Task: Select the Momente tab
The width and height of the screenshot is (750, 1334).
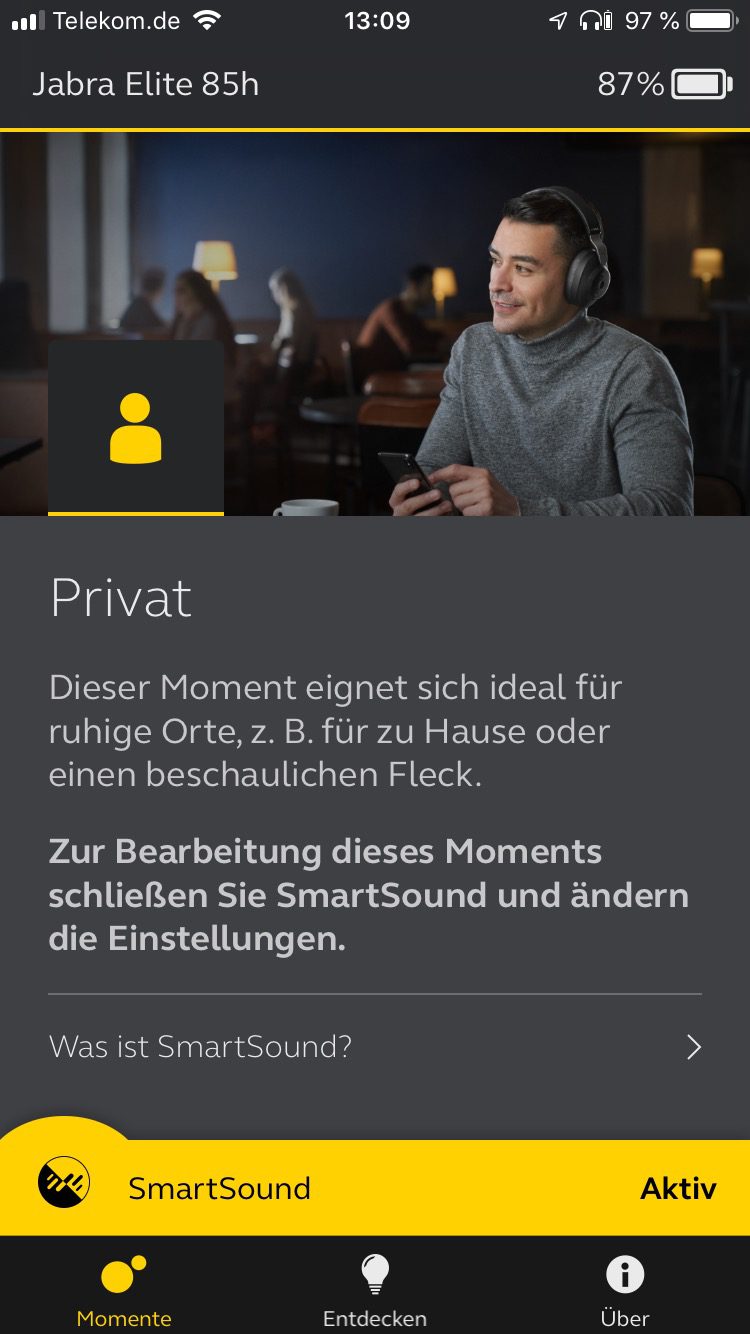Action: [124, 1290]
